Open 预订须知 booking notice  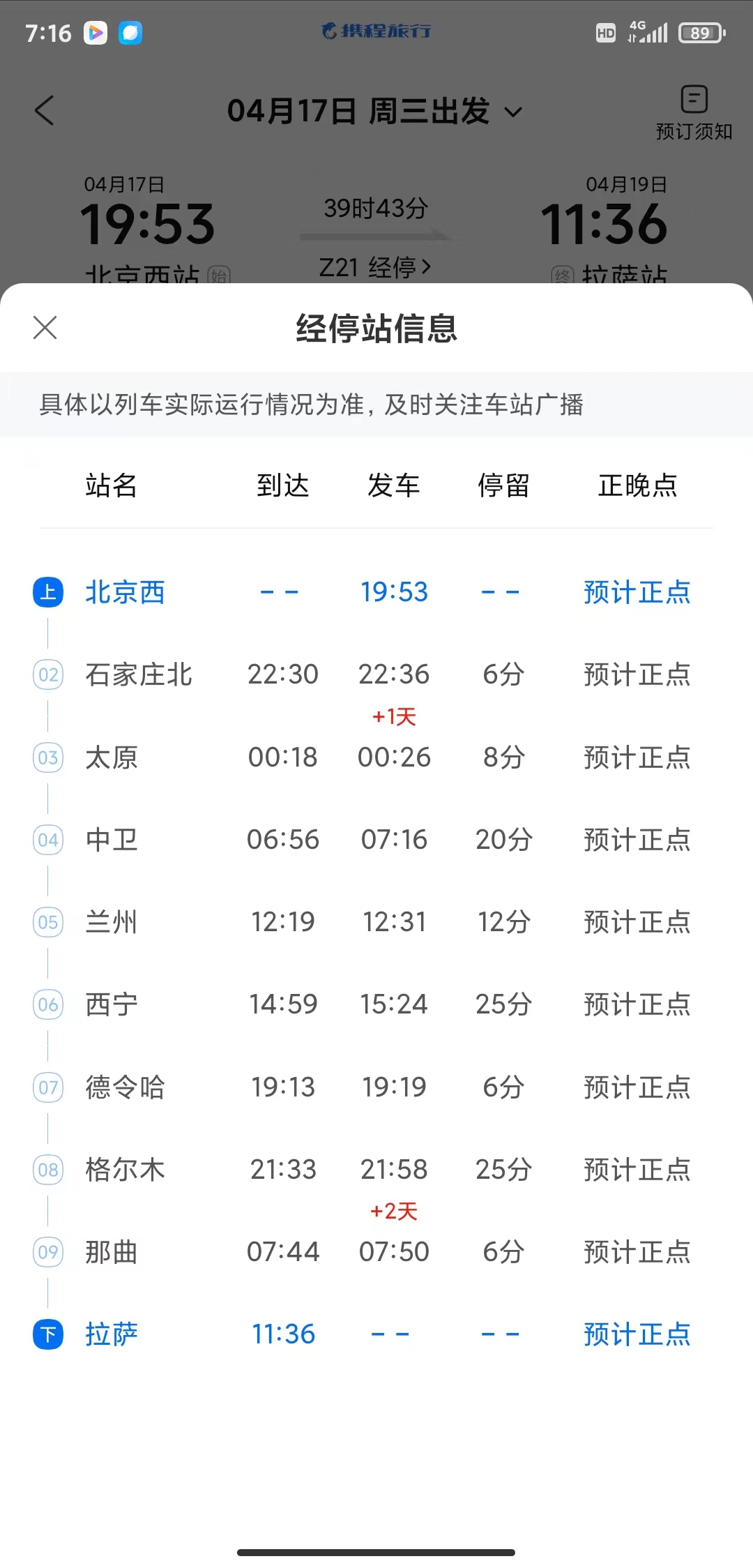[x=693, y=112]
